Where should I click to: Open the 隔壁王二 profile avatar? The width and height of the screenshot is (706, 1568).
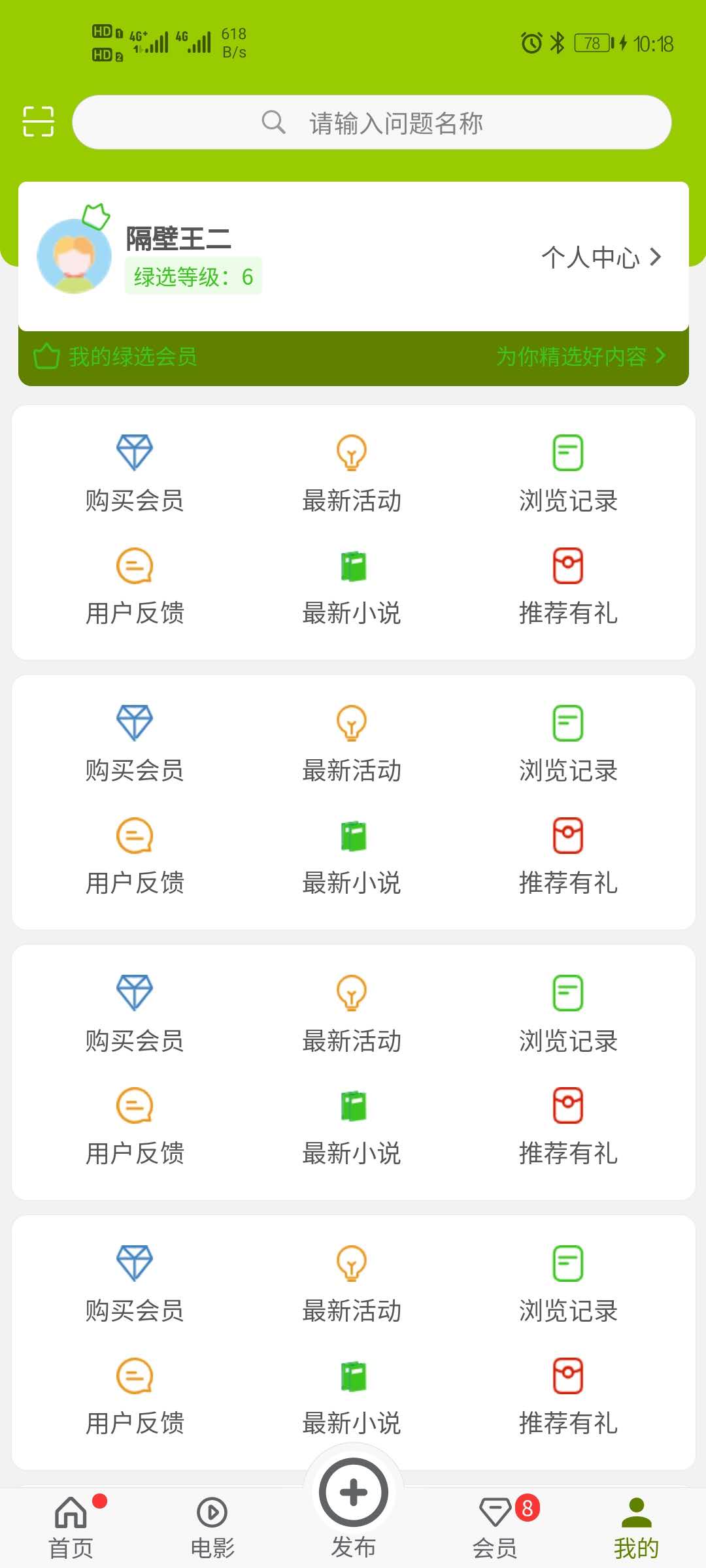pyautogui.click(x=74, y=256)
